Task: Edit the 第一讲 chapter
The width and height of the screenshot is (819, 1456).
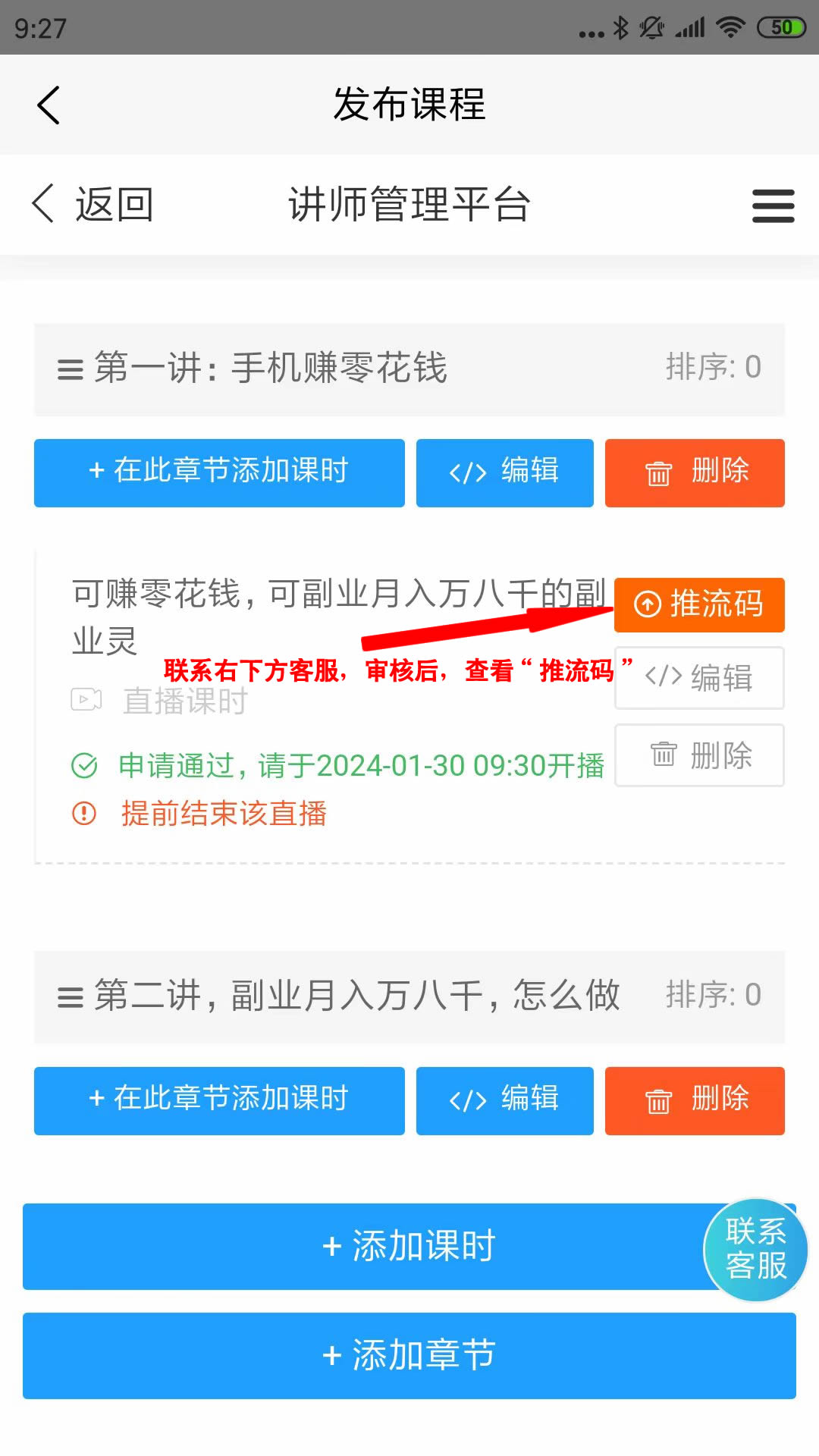Action: [x=504, y=472]
